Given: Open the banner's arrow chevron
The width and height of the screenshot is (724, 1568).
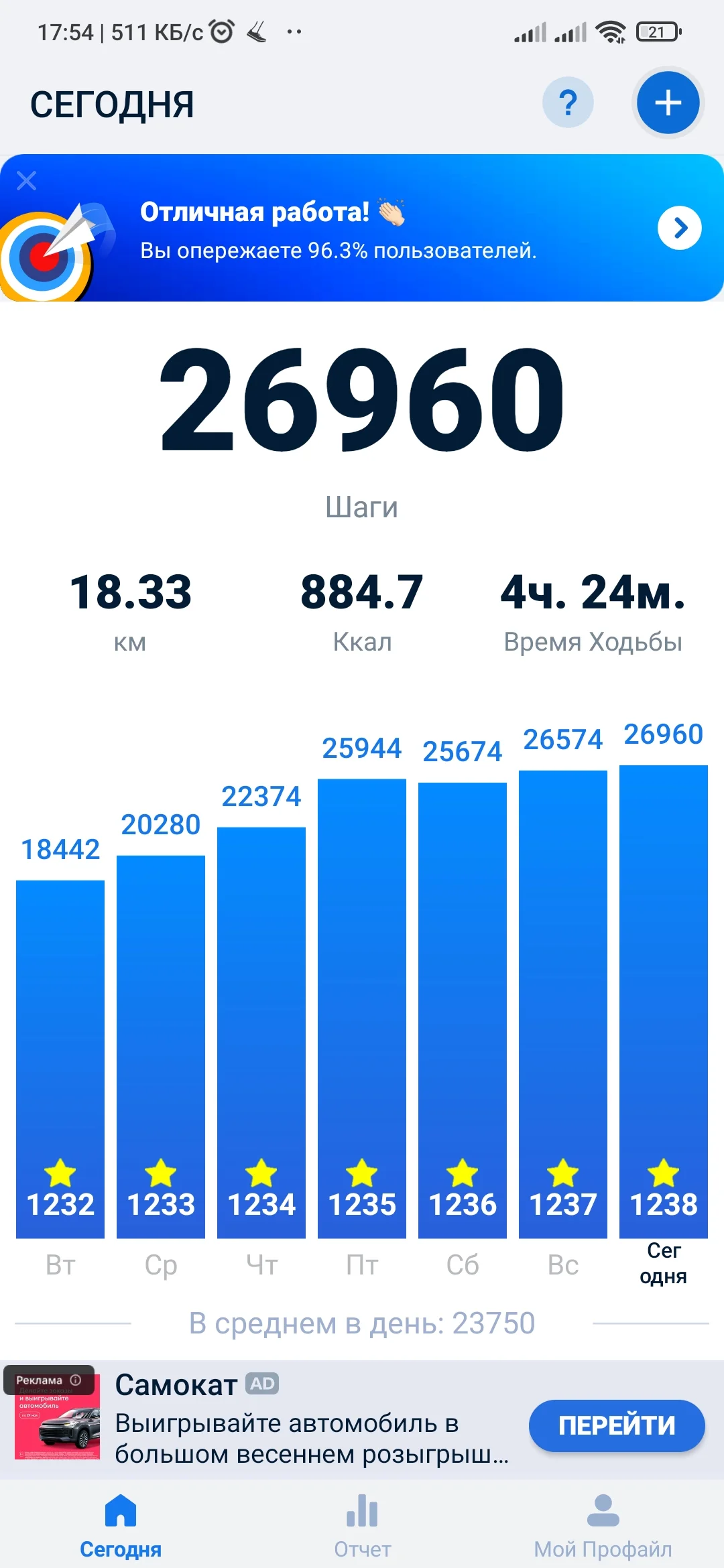Looking at the screenshot, I should 680,228.
